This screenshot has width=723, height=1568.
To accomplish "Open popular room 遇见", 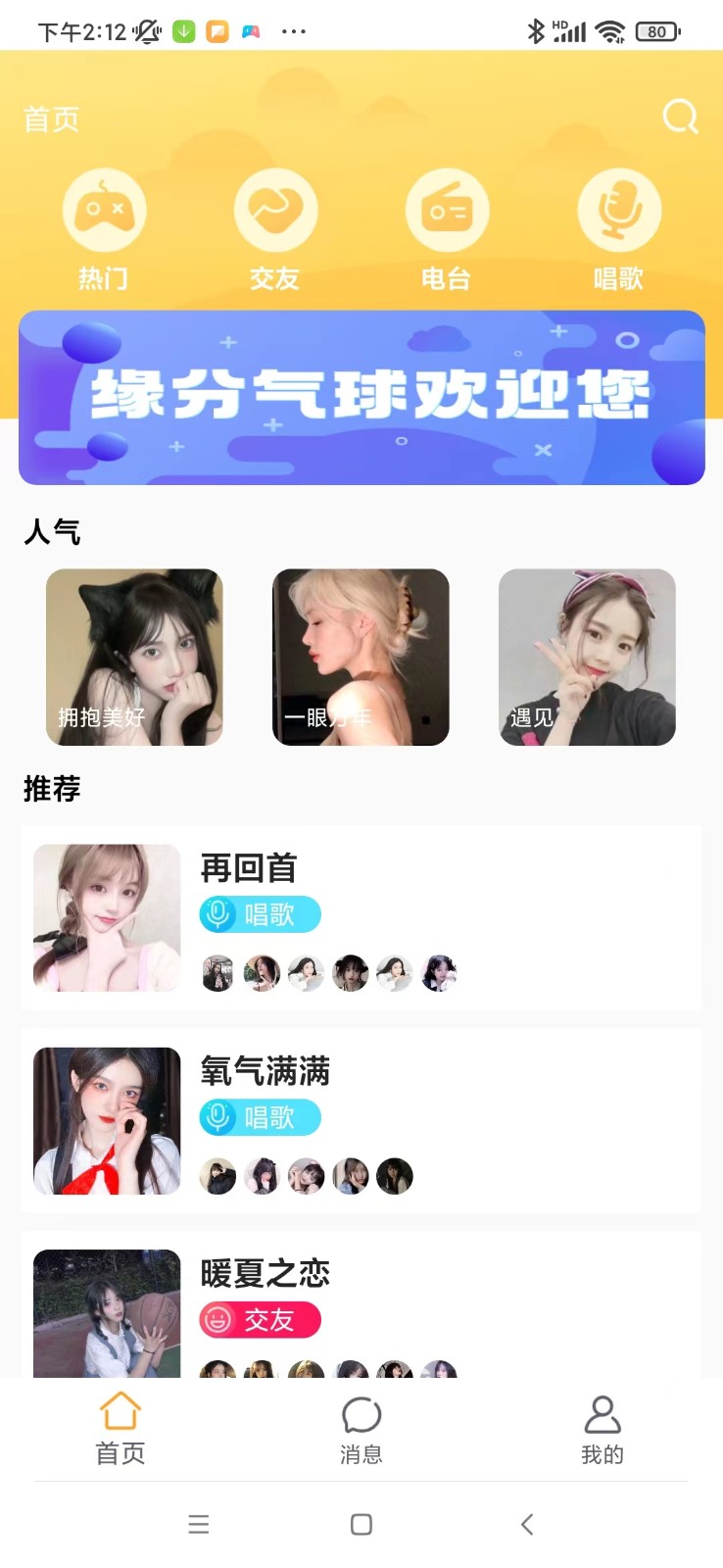I will point(587,657).
